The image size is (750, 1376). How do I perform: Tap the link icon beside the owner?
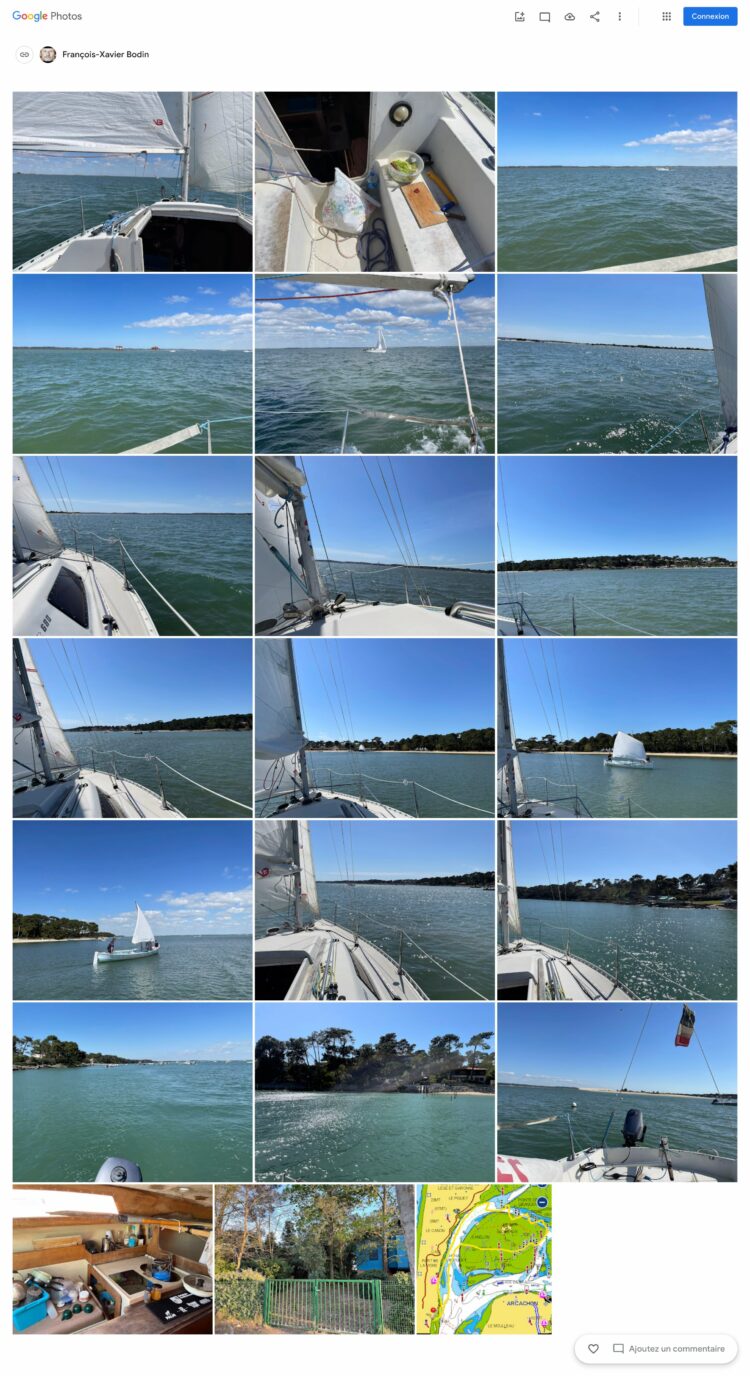(24, 55)
